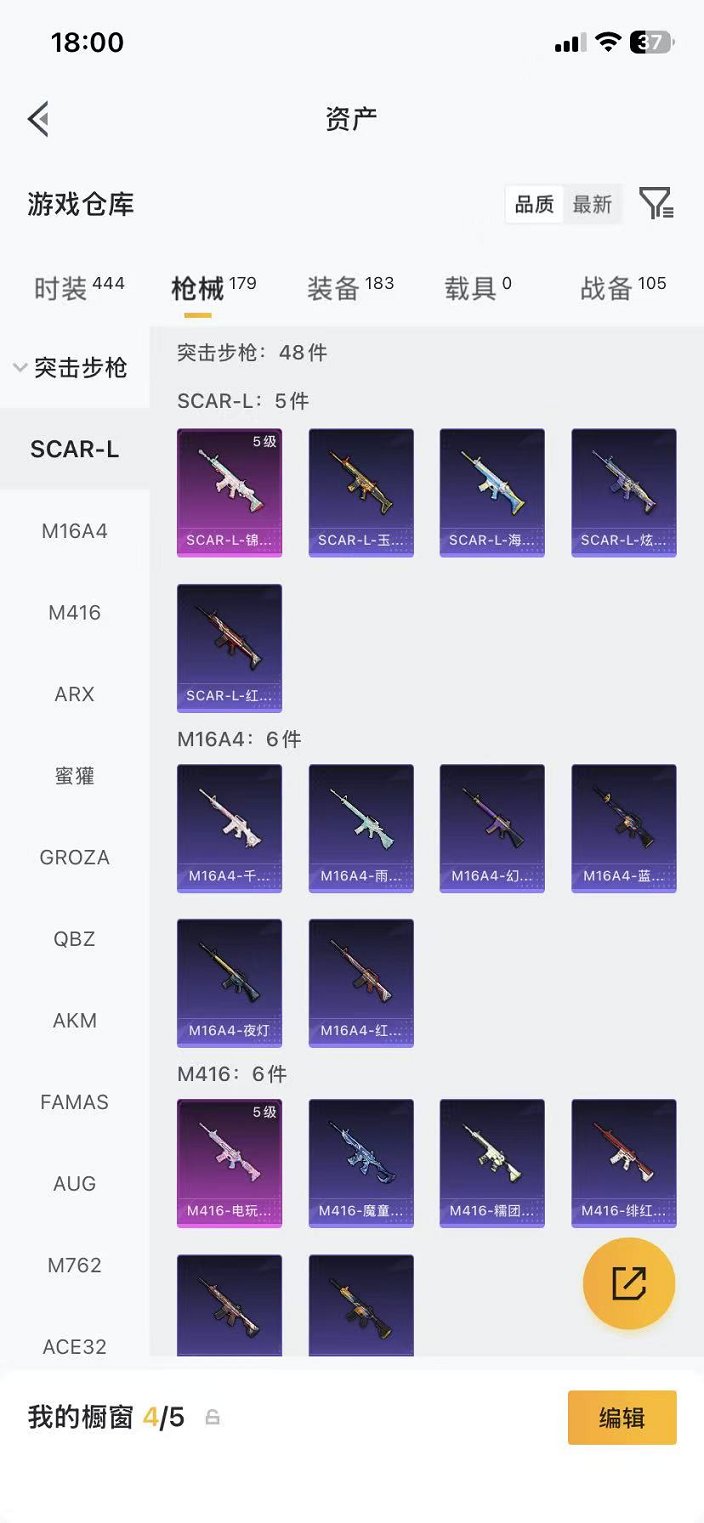This screenshot has height=1523, width=704.
Task: Choose GROZA from the weapon list
Action: (x=74, y=858)
